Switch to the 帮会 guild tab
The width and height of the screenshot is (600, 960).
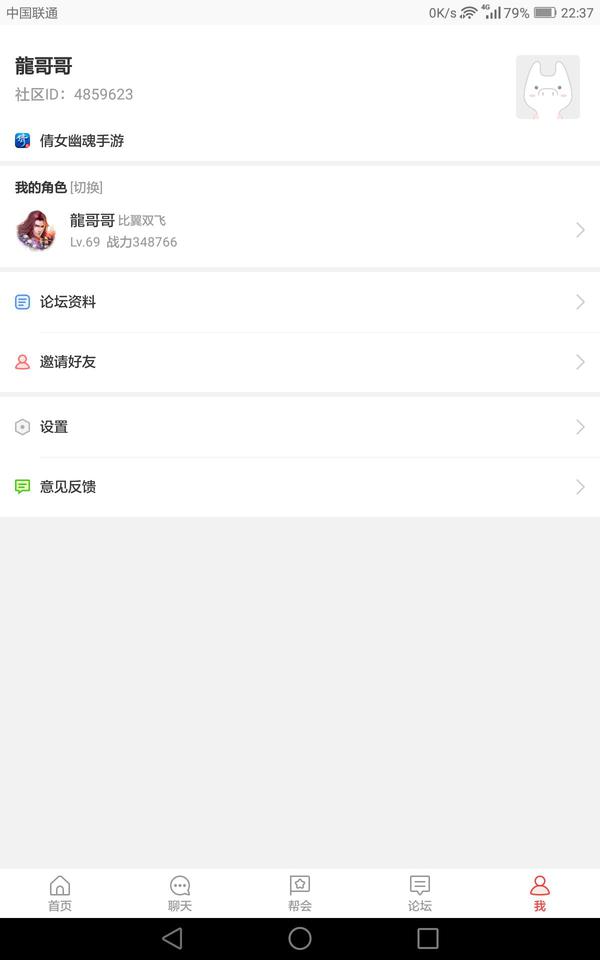pyautogui.click(x=300, y=893)
